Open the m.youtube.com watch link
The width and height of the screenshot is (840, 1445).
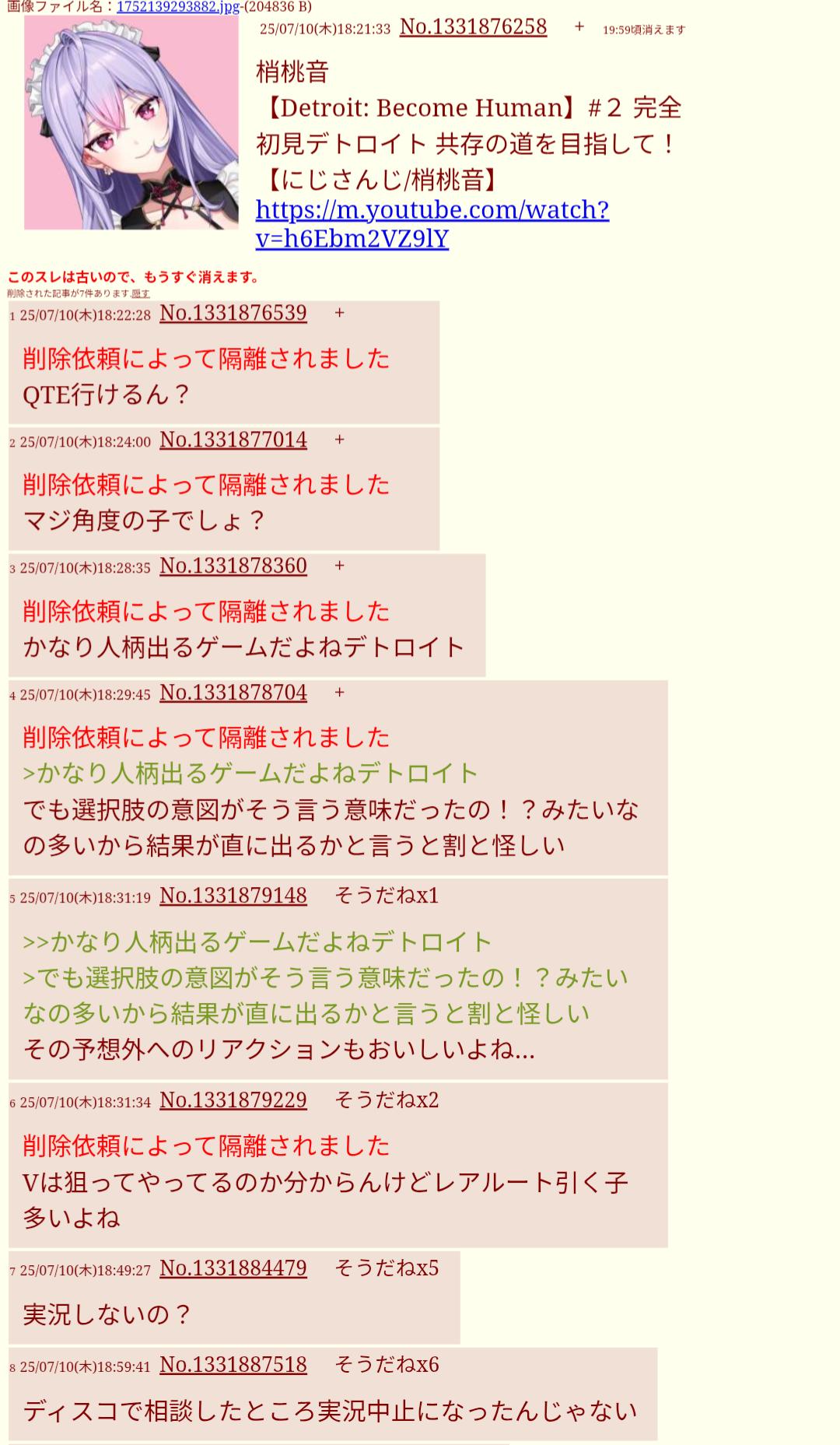click(432, 223)
